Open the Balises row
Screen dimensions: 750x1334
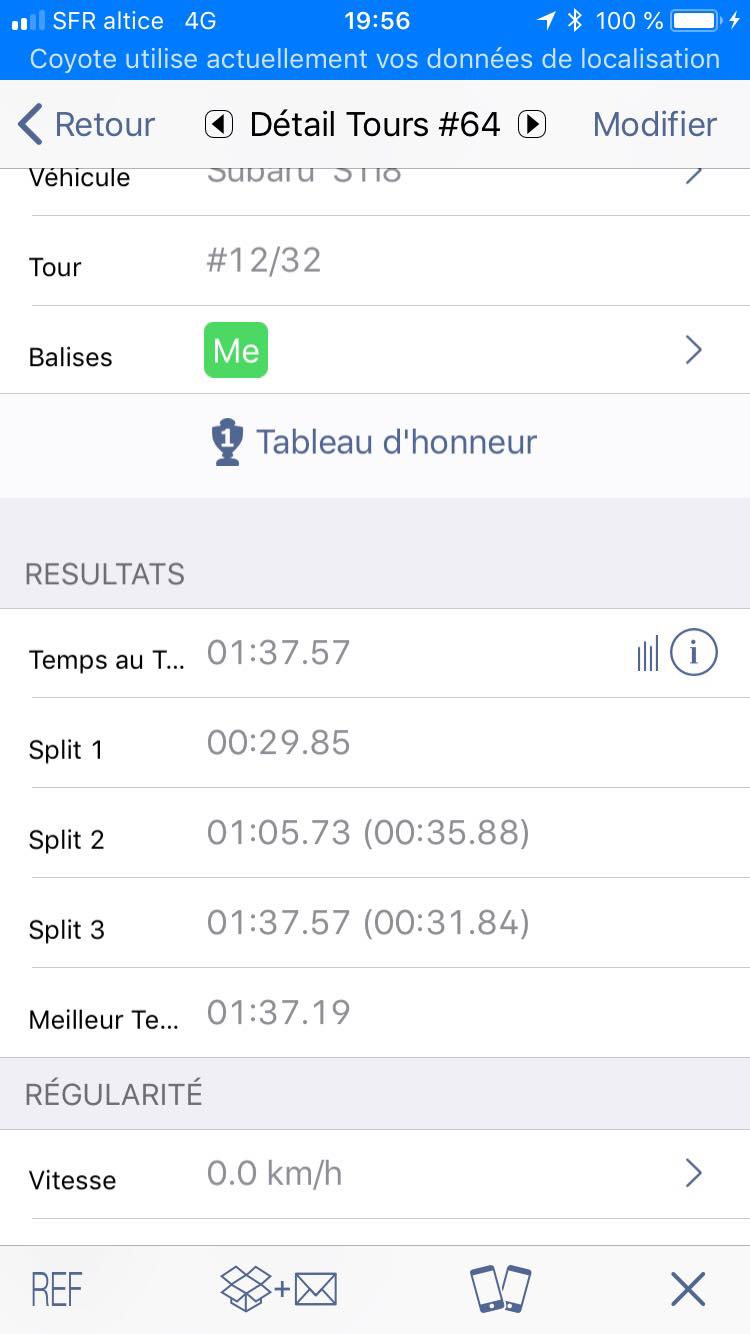click(375, 351)
